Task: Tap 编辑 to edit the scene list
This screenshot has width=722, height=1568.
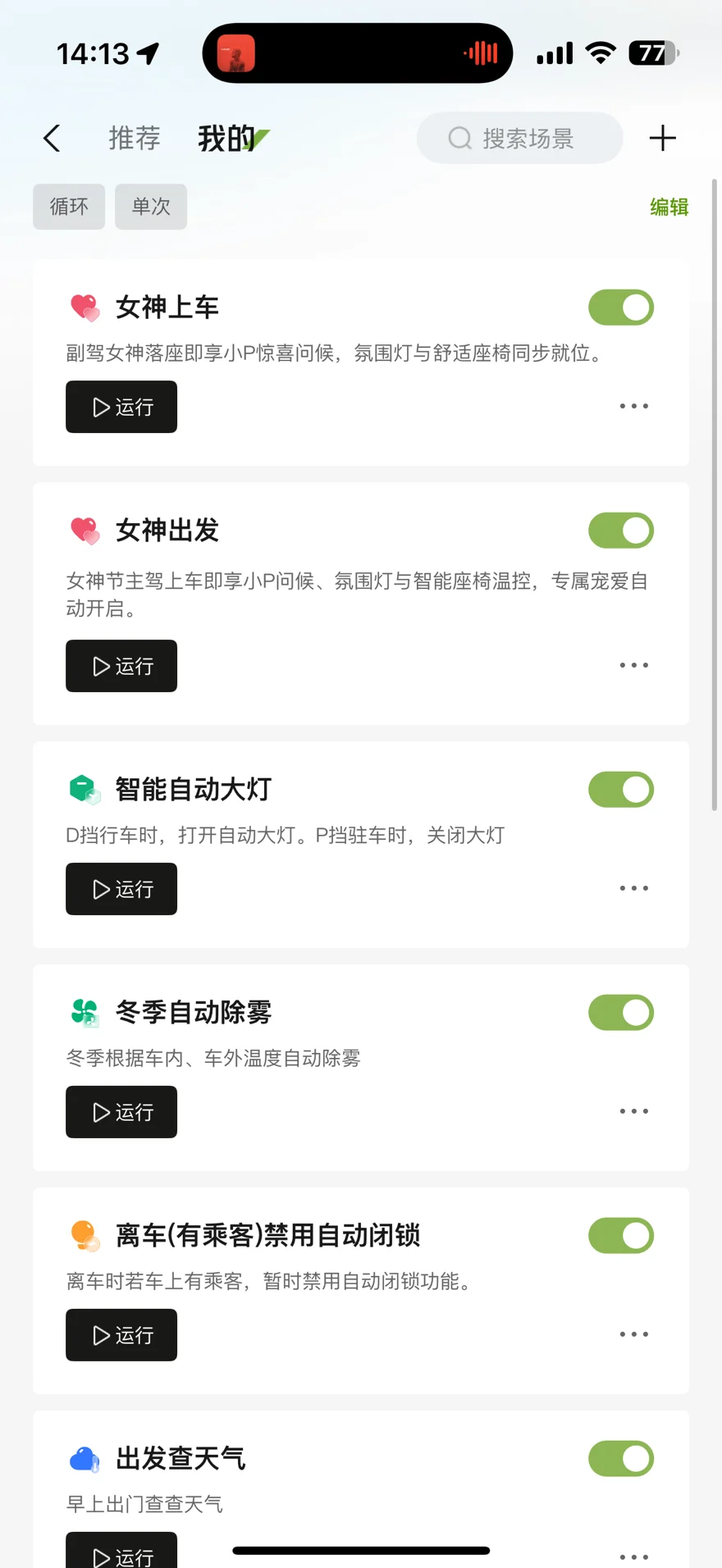Action: point(669,207)
